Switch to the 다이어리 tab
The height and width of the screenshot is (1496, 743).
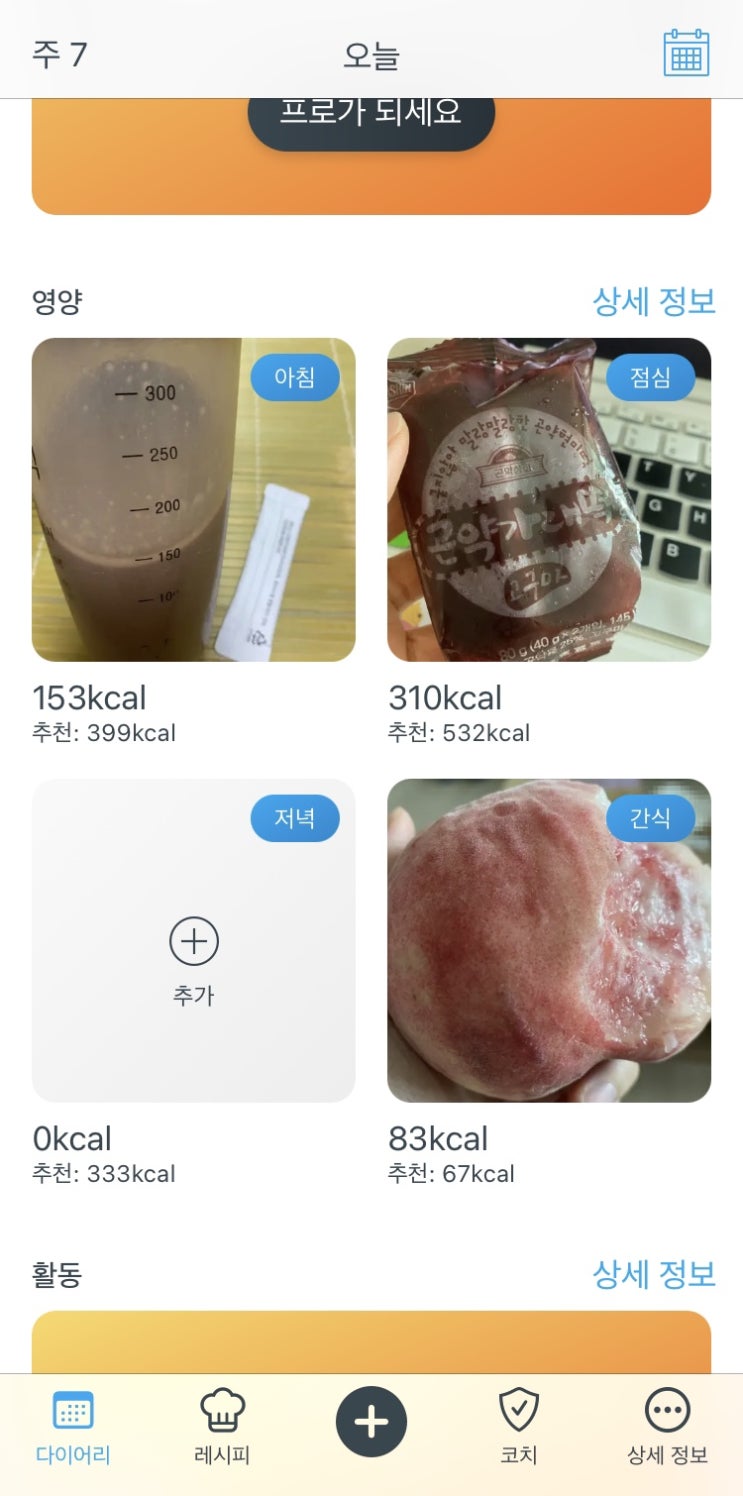[73, 1427]
